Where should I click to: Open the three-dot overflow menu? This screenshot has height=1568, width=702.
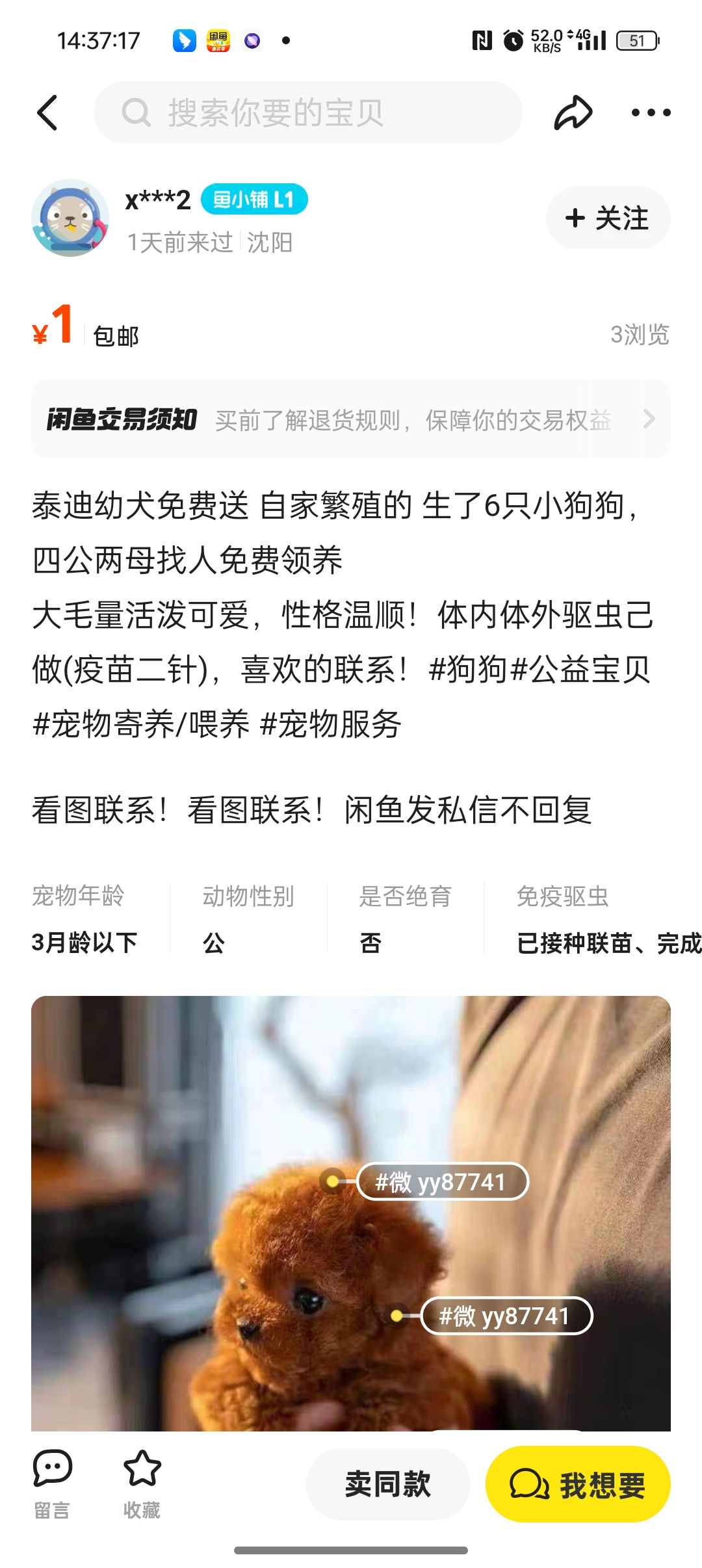(x=651, y=112)
